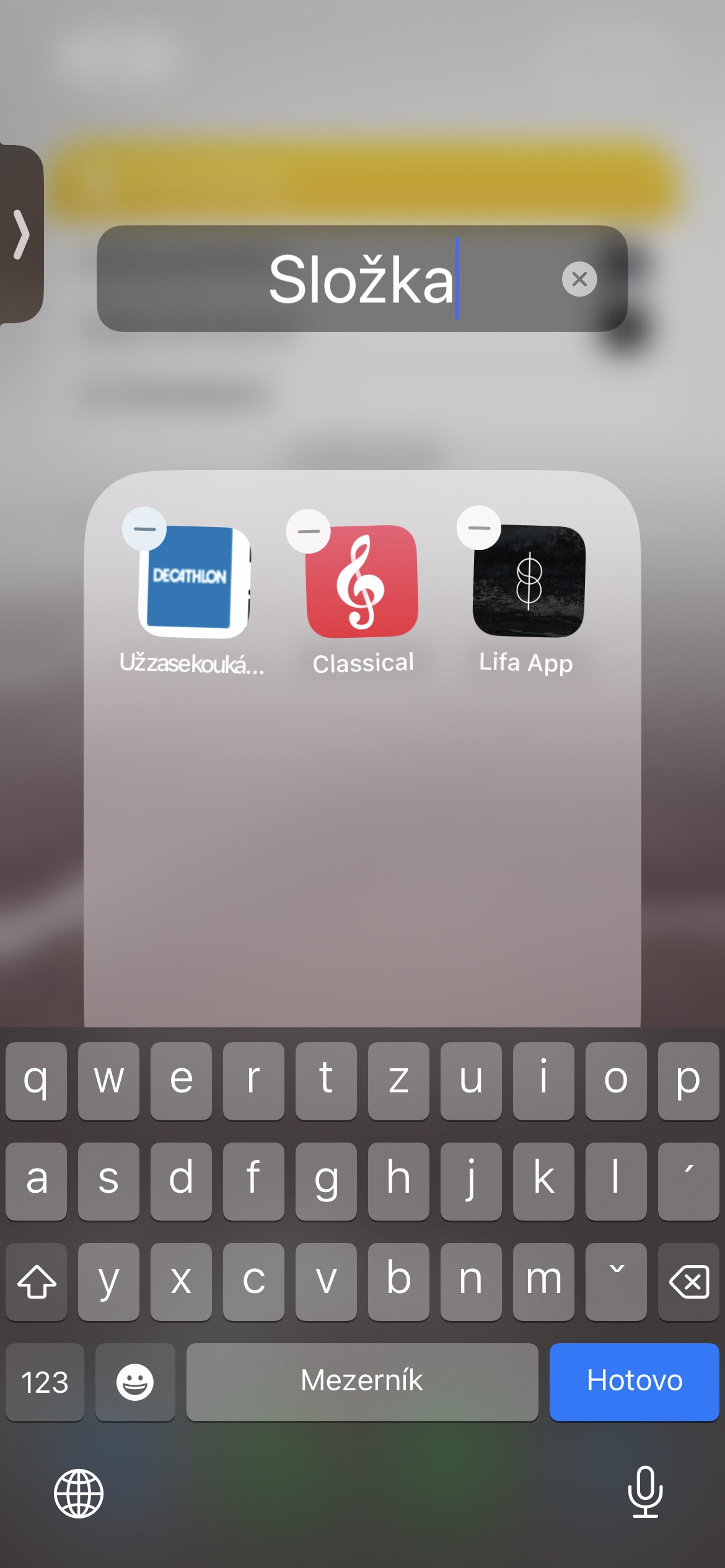Open the Decathlon app icon

[194, 581]
